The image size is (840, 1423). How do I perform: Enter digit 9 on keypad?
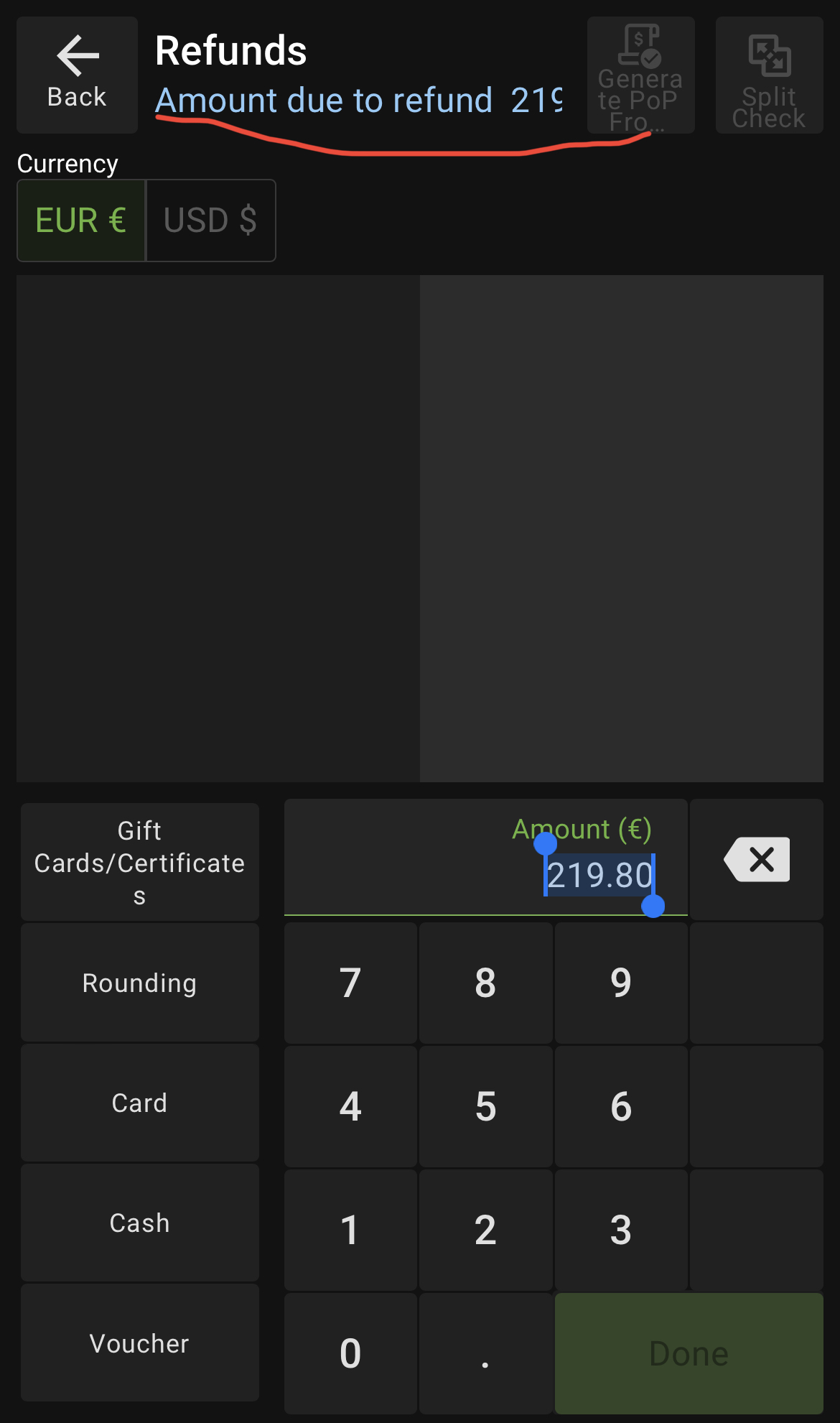coord(621,983)
